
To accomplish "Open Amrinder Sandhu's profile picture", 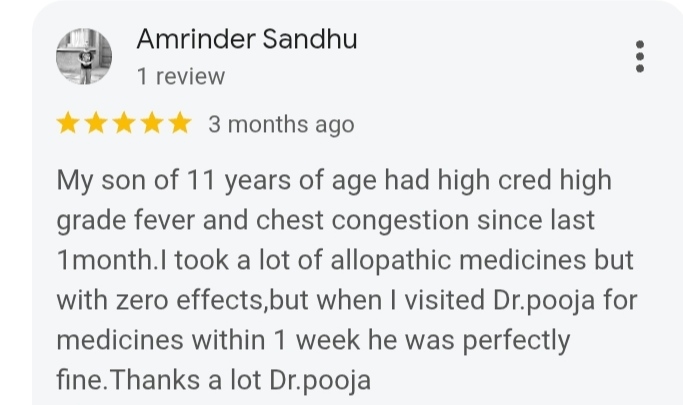I will pyautogui.click(x=83, y=57).
